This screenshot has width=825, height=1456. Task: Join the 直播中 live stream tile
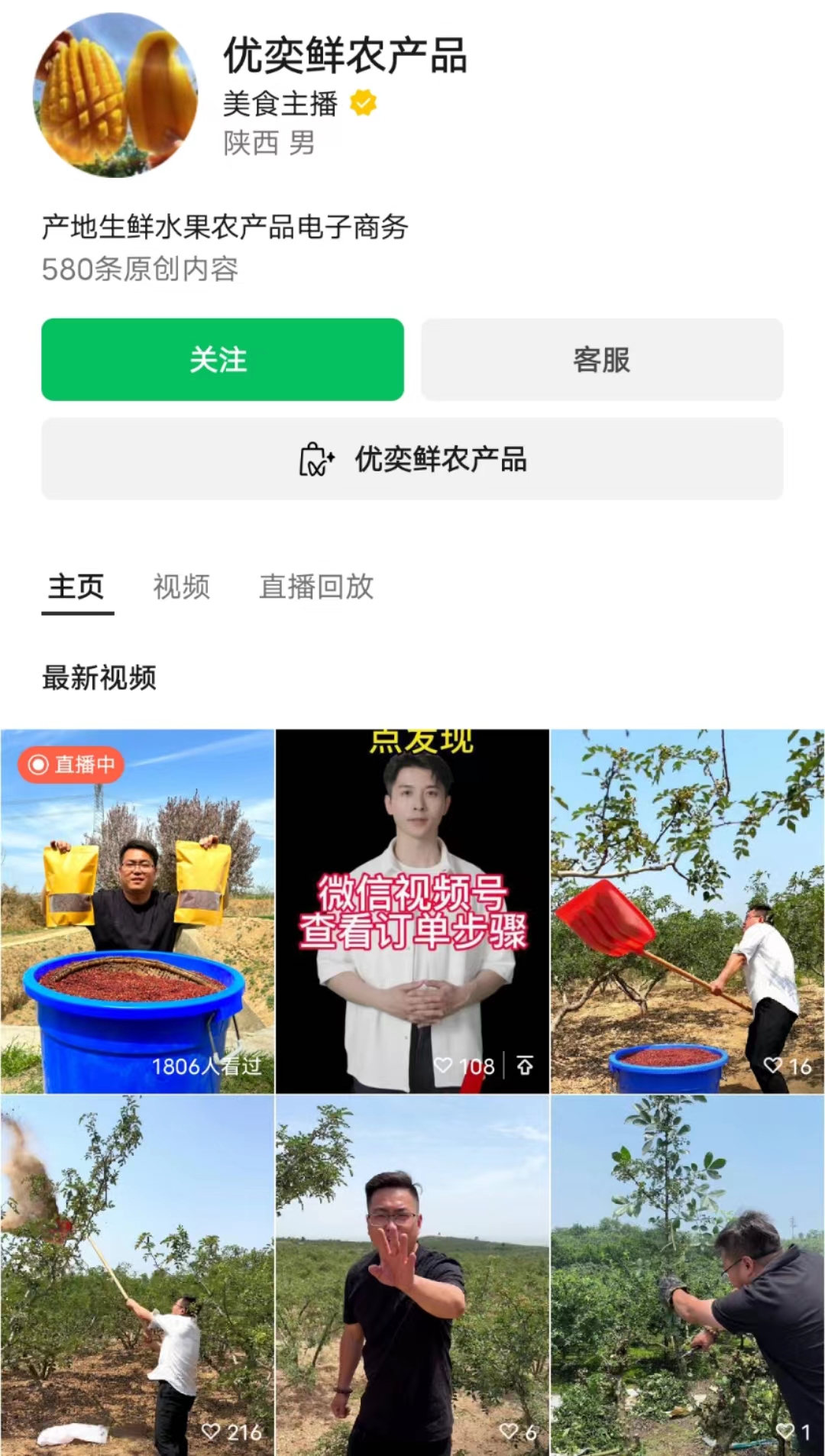137,911
